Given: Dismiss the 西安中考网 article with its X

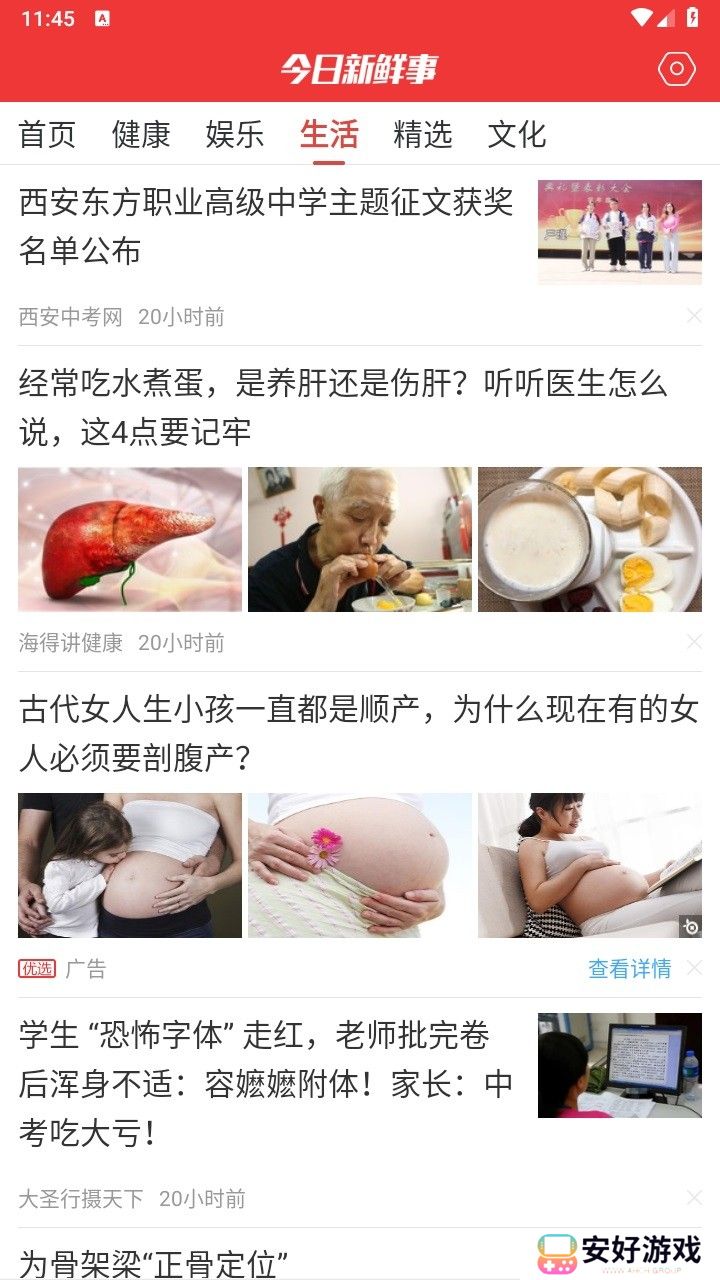Looking at the screenshot, I should [694, 316].
